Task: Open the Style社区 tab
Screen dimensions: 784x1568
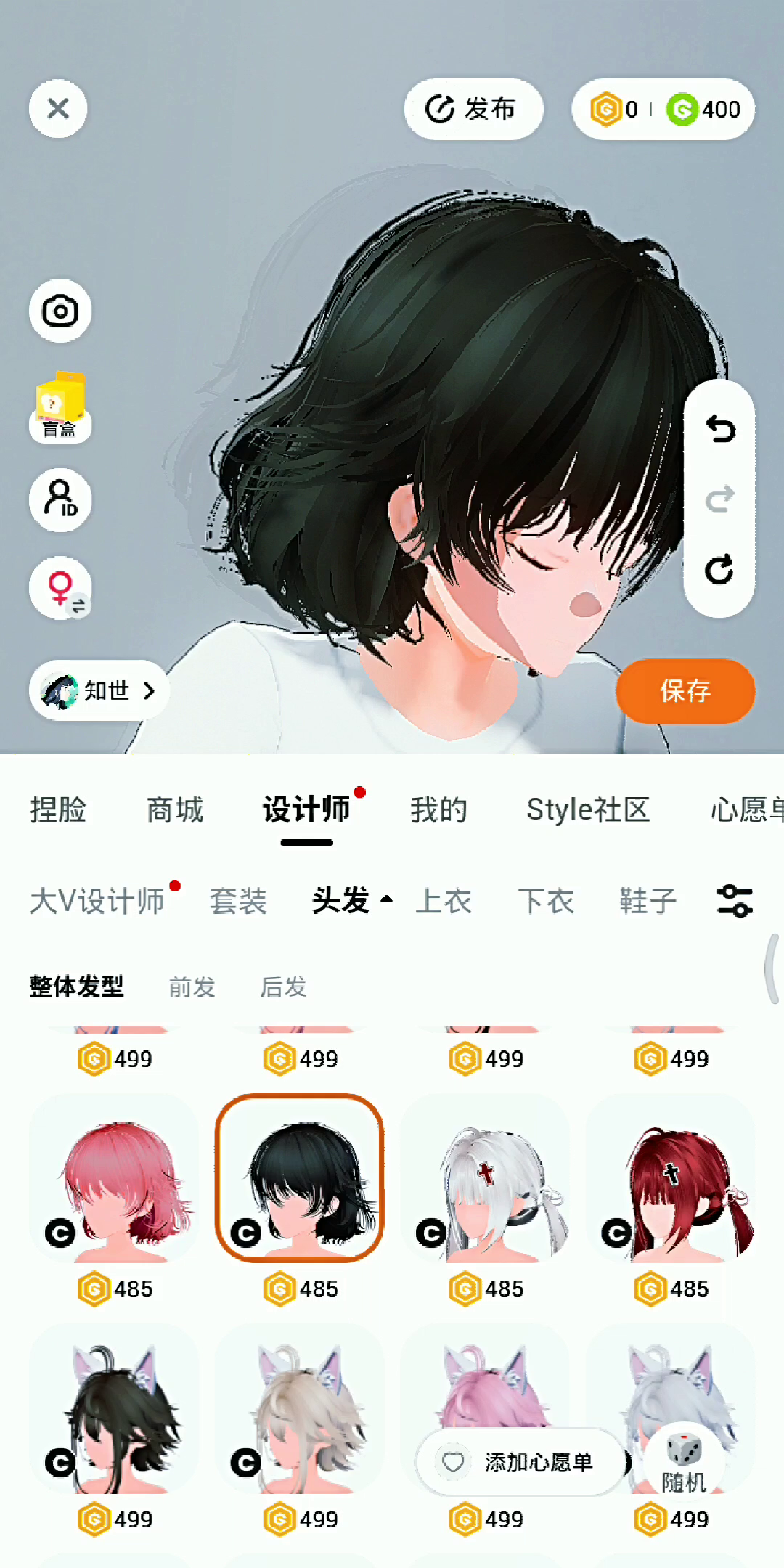Action: [x=588, y=809]
